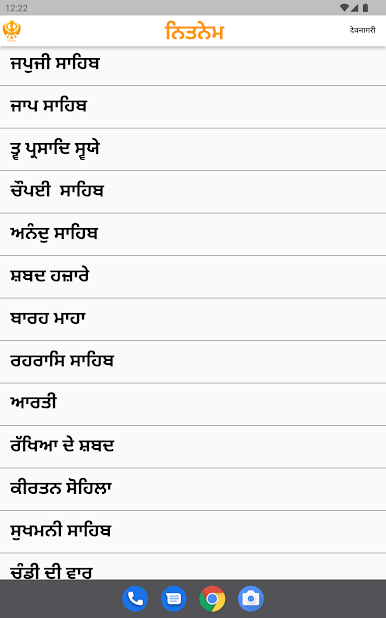Tap the Khanda logo in the header
386x618 pixels.
tap(11, 31)
